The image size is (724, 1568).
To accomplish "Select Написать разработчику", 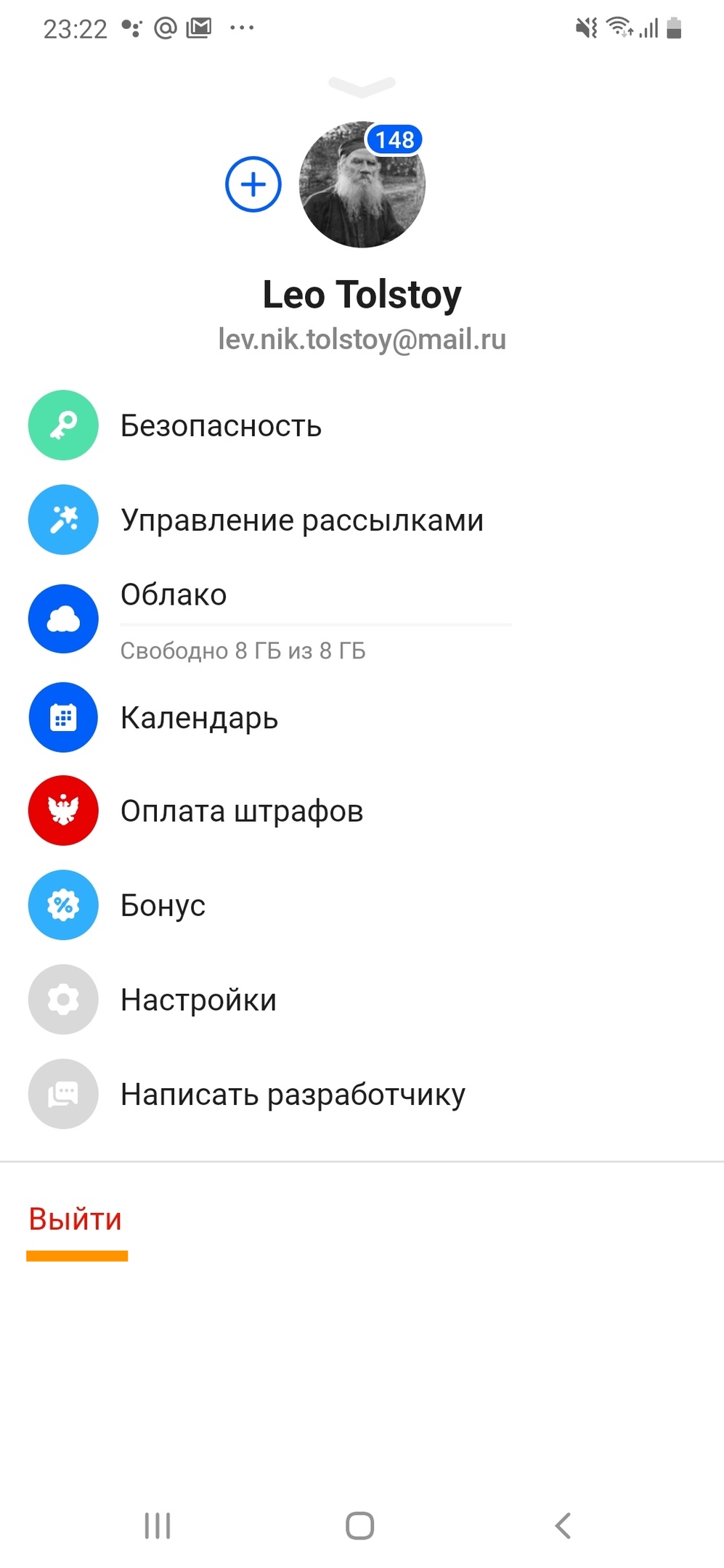I will pos(362,1094).
